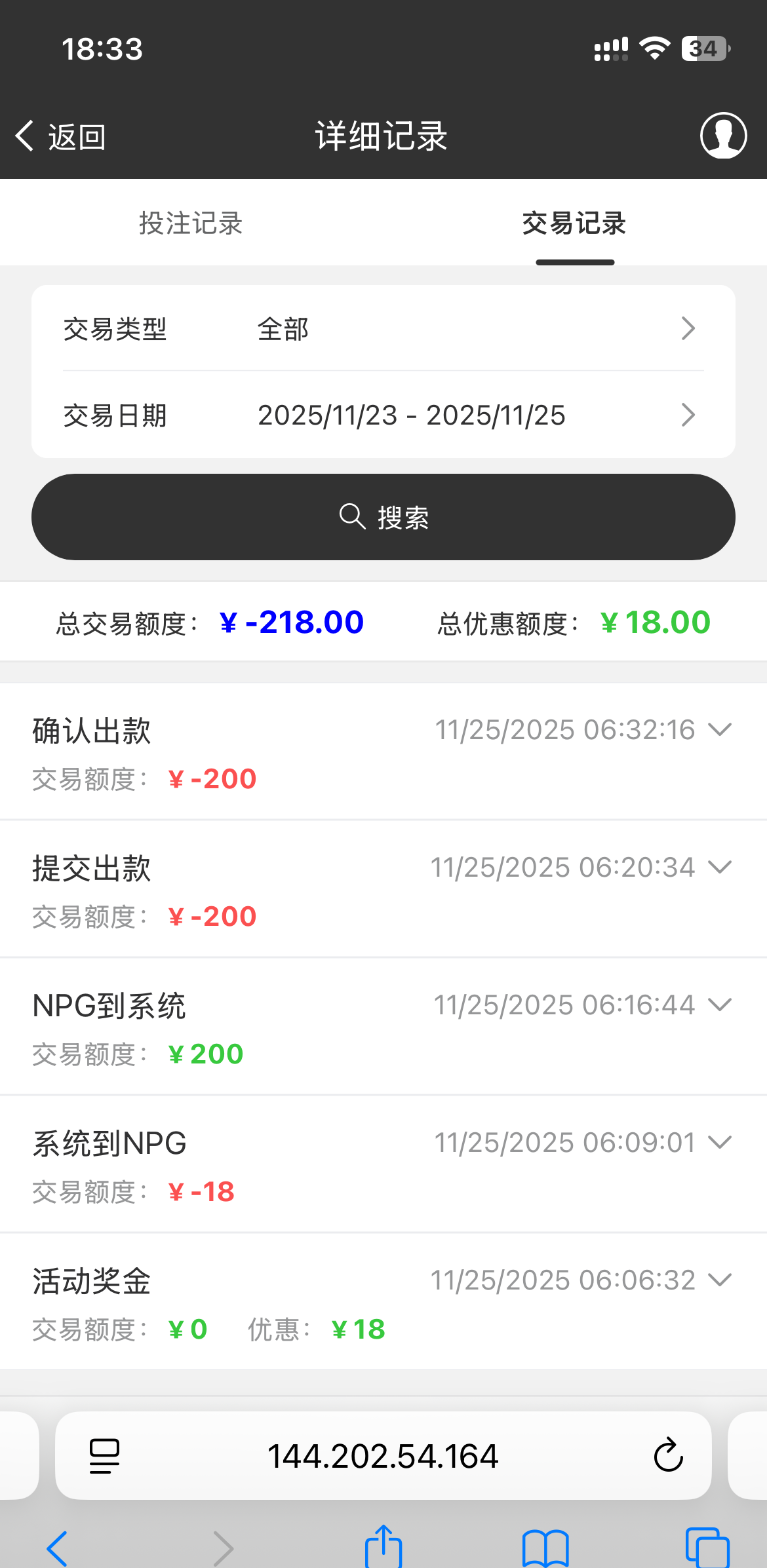Open the 交易类型 filter dropdown

(383, 329)
